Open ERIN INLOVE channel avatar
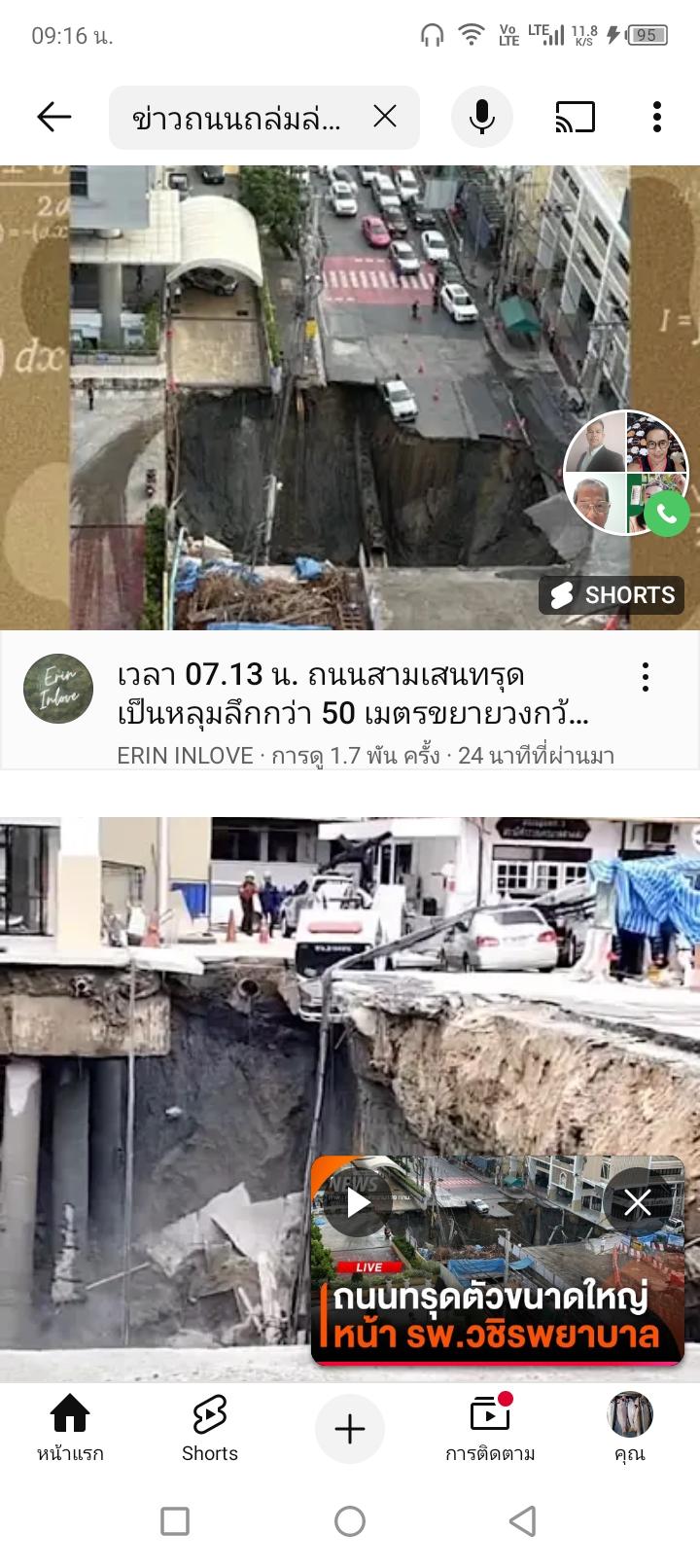This screenshot has height=1568, width=700. (58, 689)
